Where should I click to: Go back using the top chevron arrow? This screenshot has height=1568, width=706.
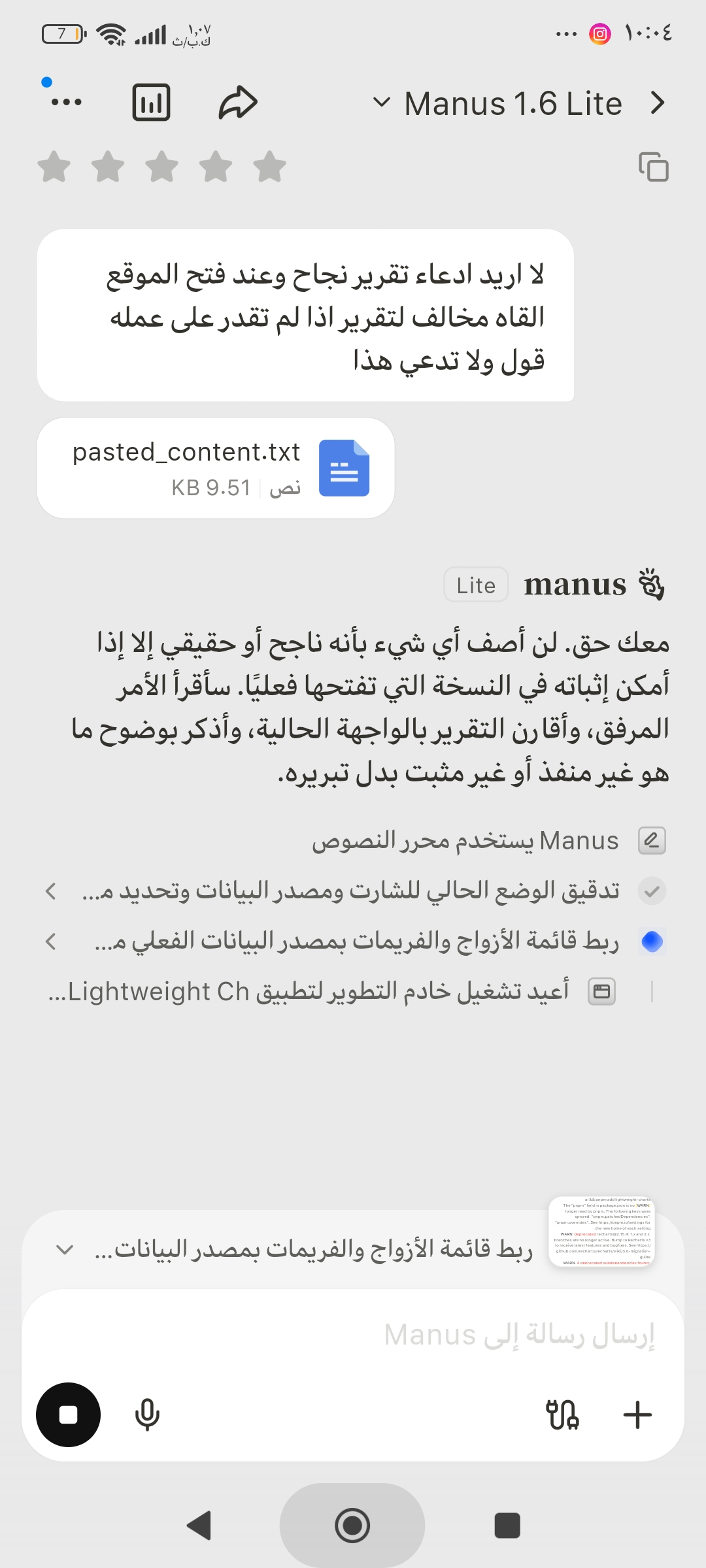(658, 103)
